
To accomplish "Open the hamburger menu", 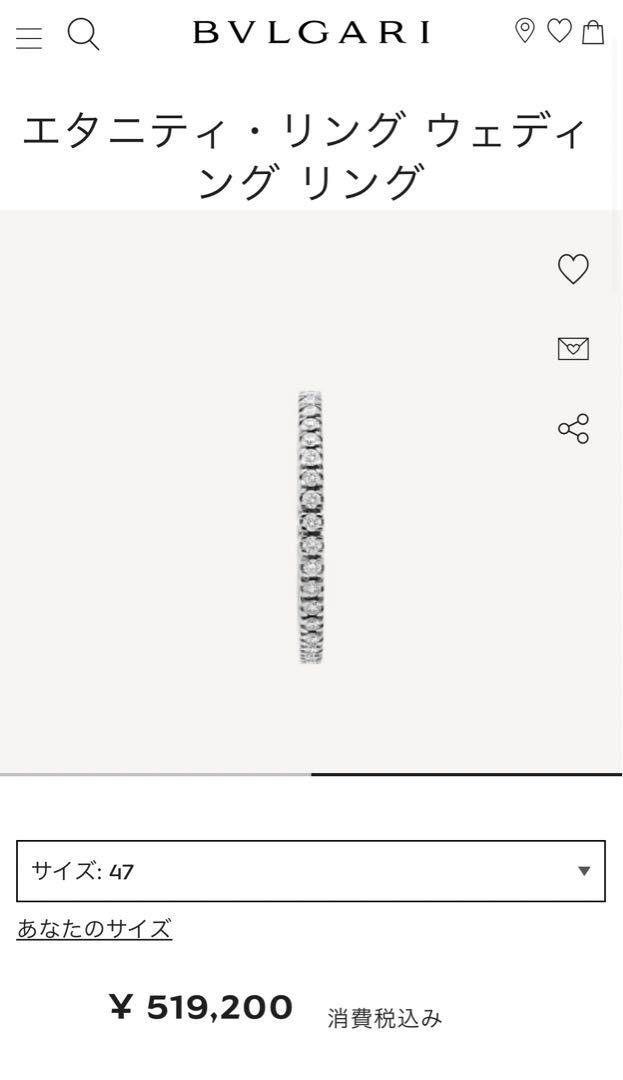I will pyautogui.click(x=29, y=38).
